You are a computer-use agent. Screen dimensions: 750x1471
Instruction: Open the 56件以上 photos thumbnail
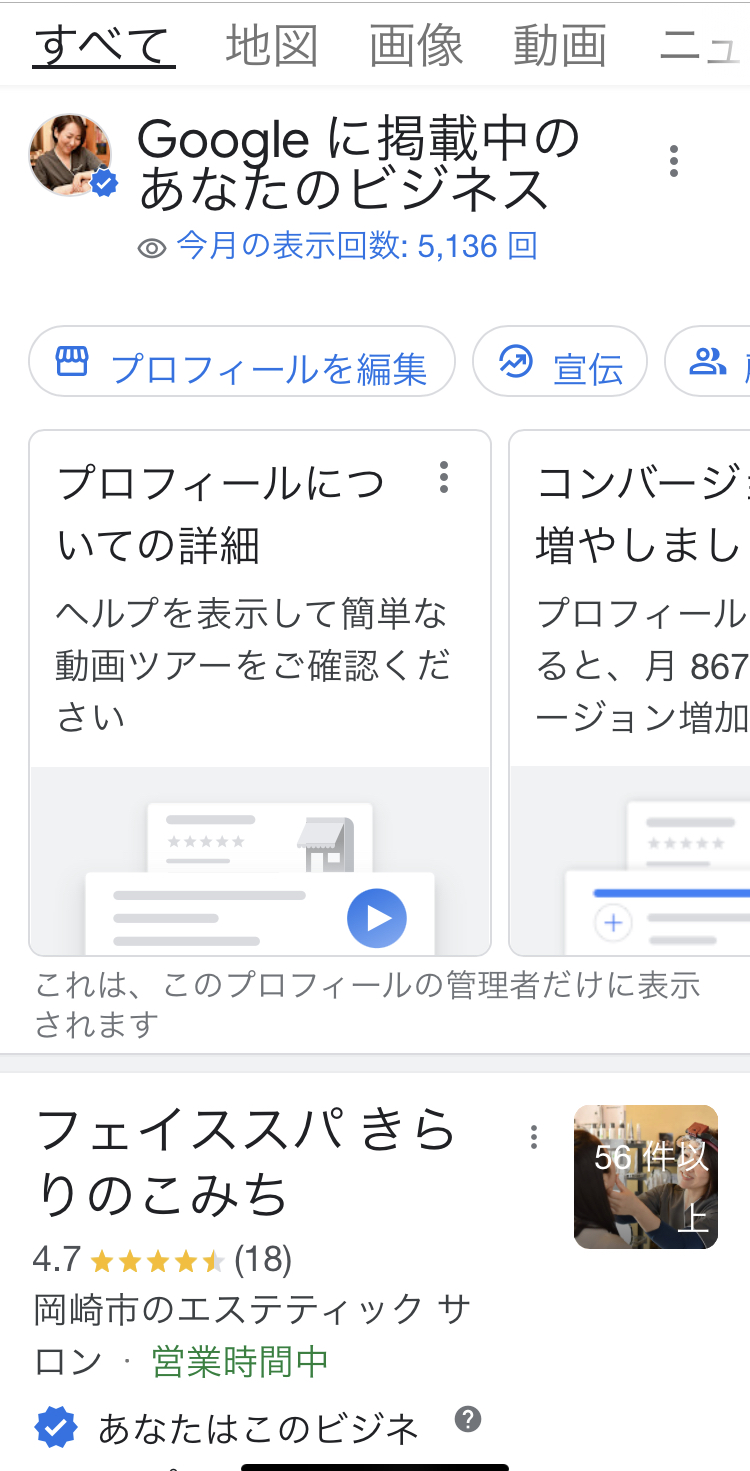coord(646,1177)
